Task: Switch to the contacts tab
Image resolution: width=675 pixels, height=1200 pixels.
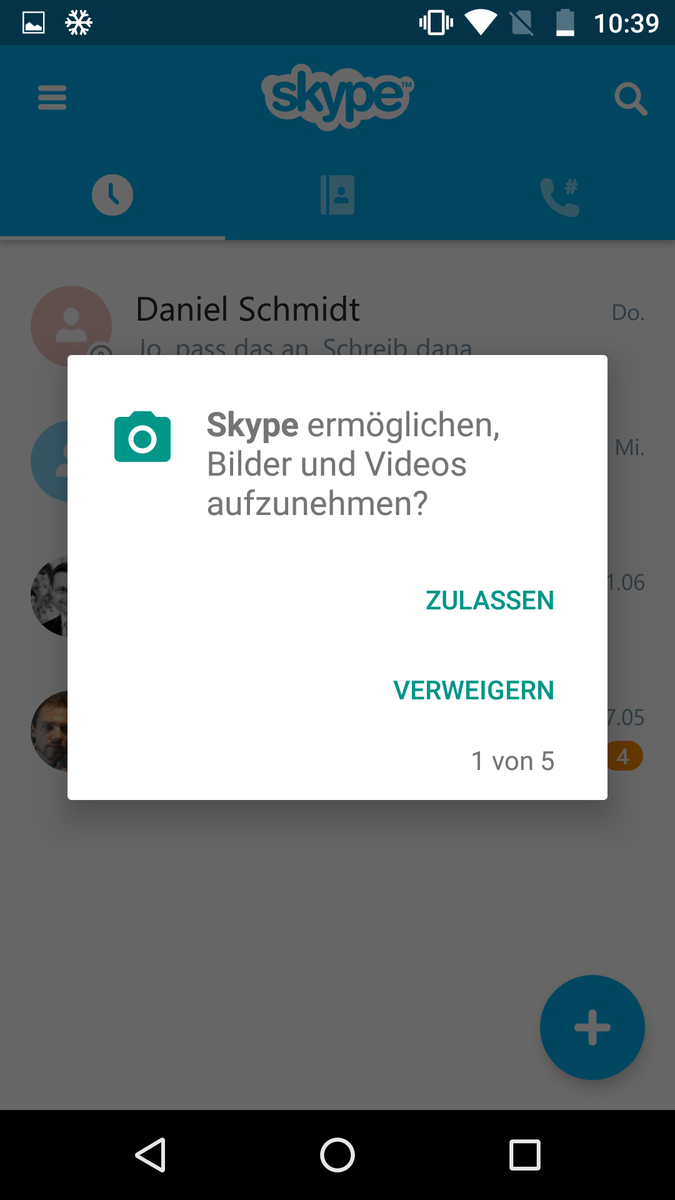Action: (337, 195)
